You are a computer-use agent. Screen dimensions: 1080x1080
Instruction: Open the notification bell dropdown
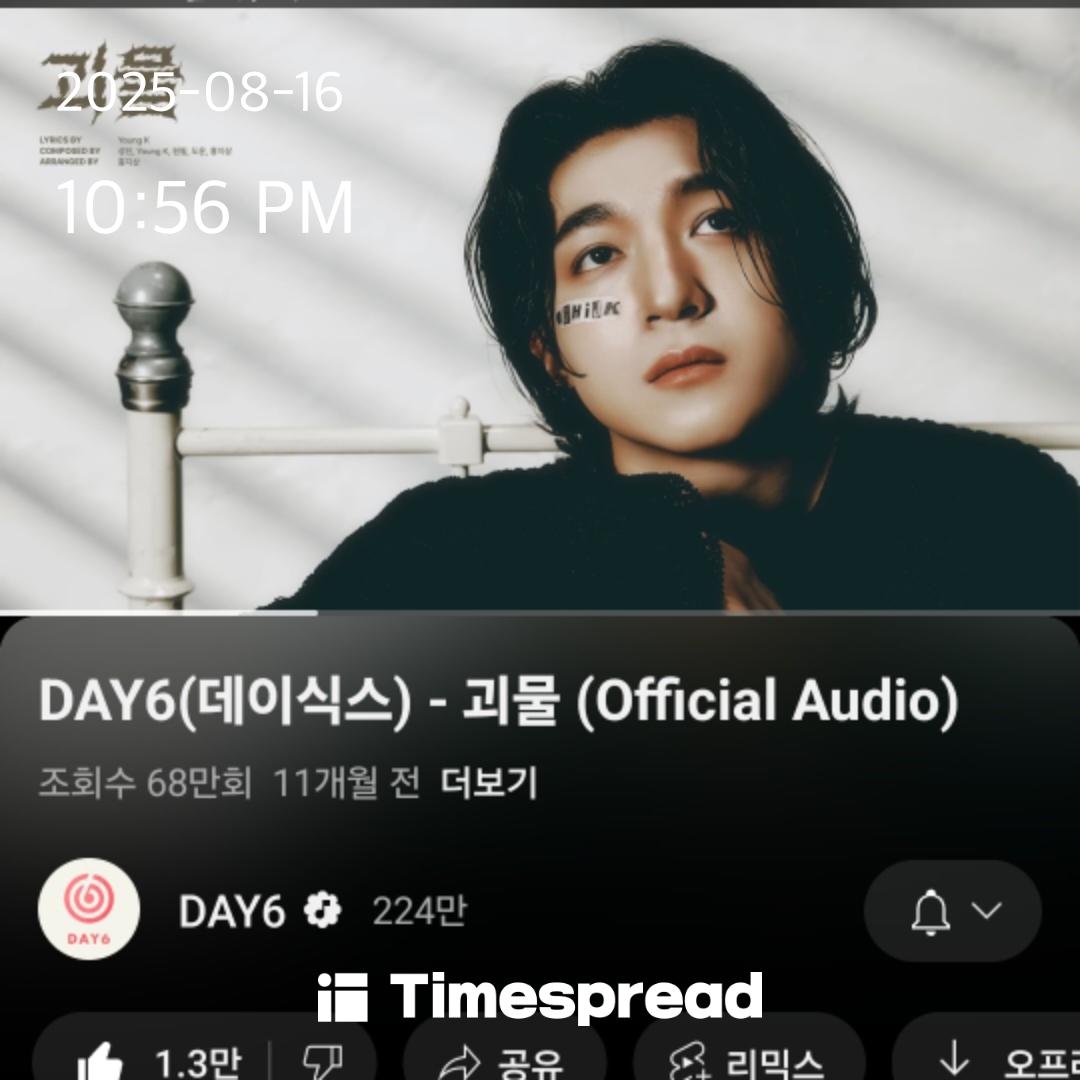[953, 911]
